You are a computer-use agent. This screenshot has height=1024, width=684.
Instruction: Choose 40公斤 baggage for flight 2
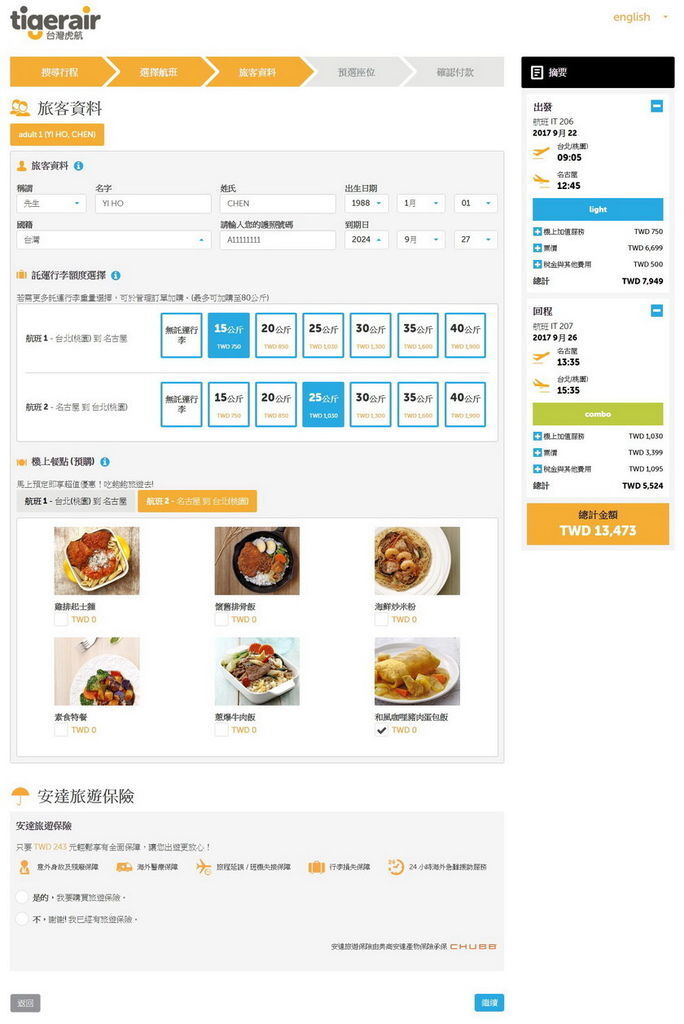click(x=465, y=404)
